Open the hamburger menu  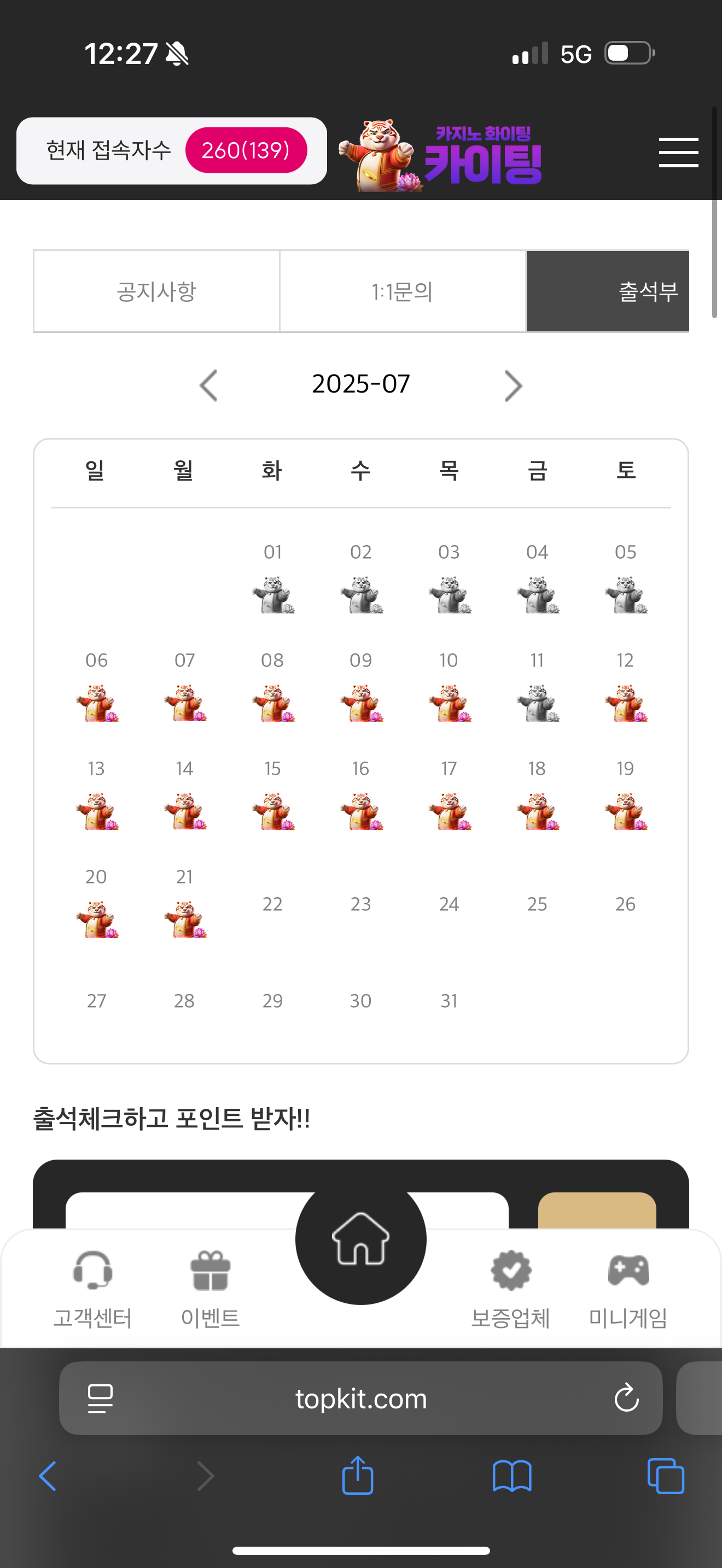click(678, 152)
